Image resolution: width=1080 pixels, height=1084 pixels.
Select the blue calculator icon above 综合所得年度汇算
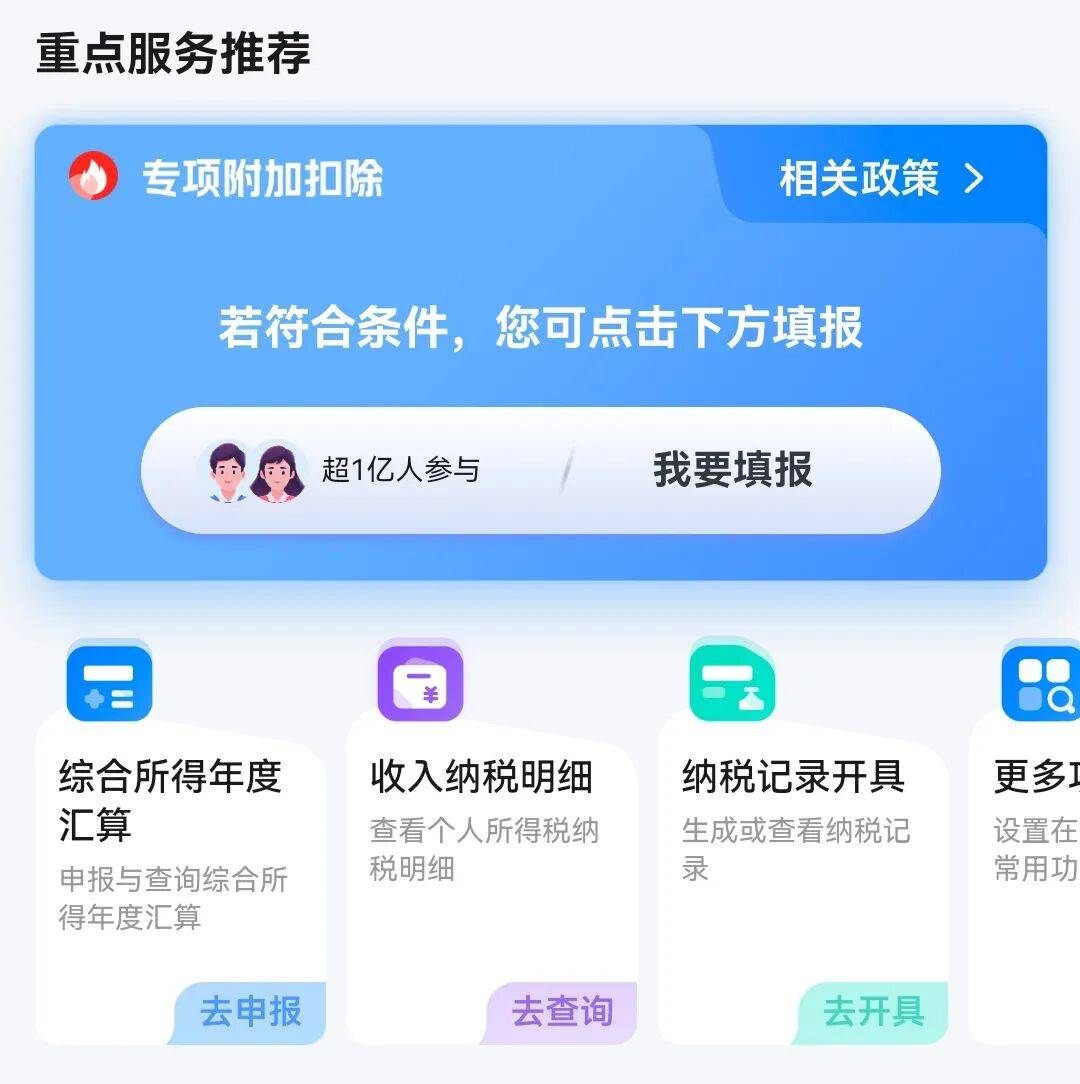pyautogui.click(x=110, y=681)
